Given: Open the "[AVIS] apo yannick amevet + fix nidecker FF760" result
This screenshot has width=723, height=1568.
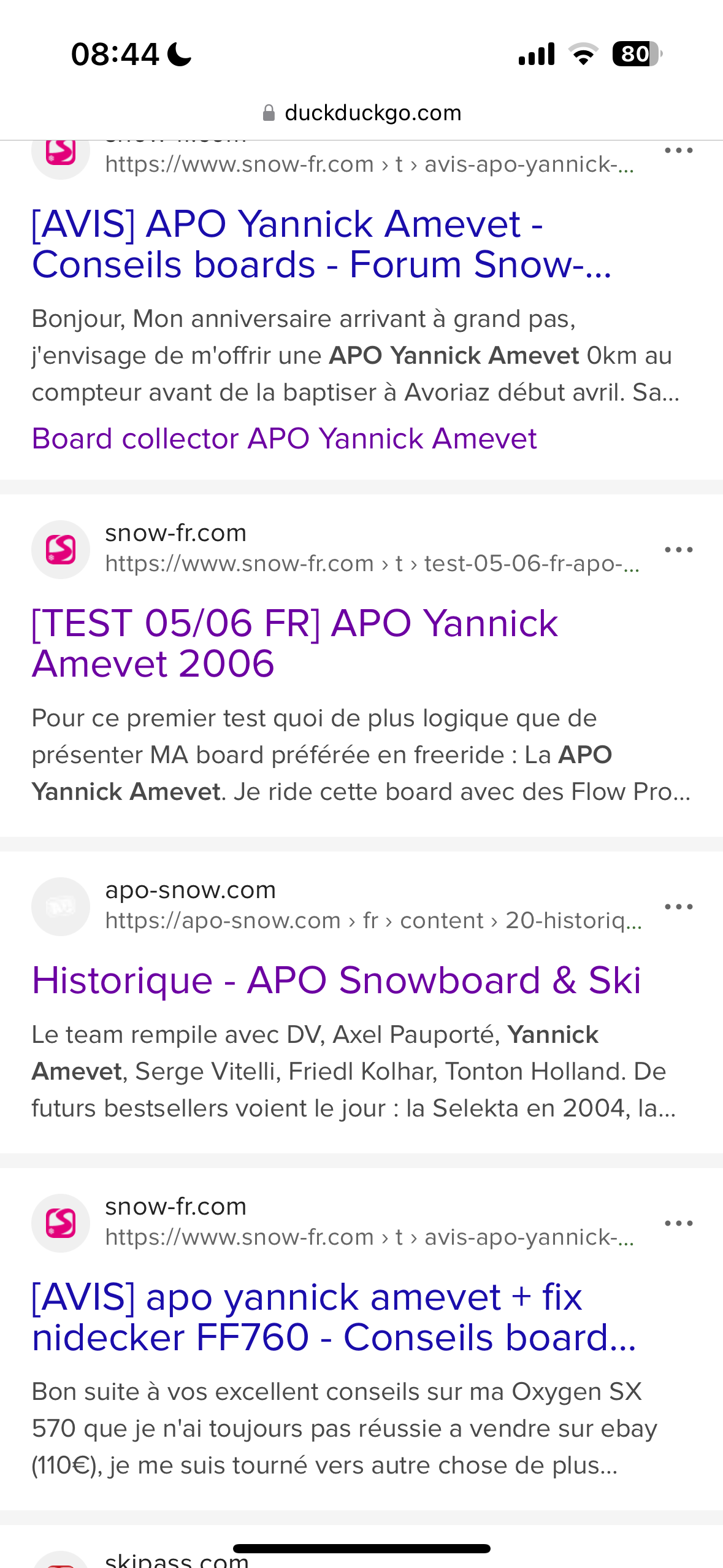Looking at the screenshot, I should [334, 1318].
